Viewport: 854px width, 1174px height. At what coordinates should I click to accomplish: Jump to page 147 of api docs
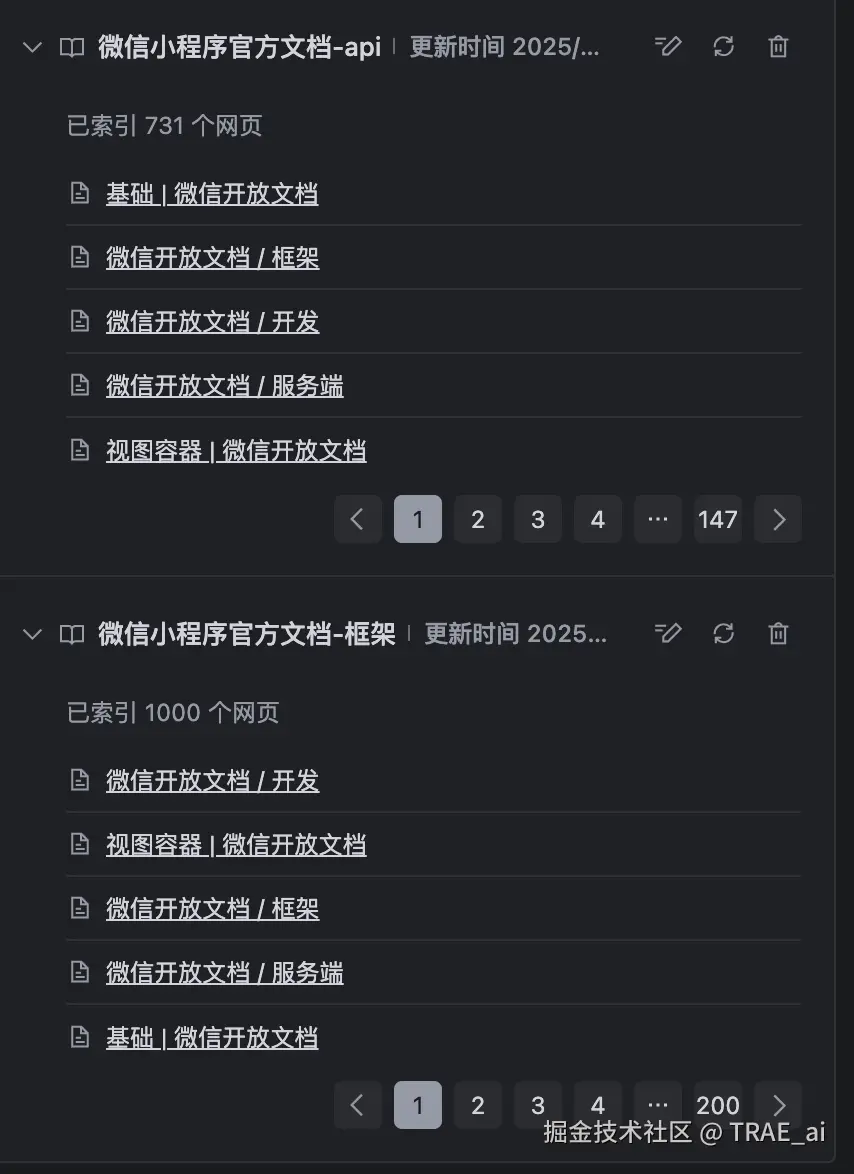(717, 519)
